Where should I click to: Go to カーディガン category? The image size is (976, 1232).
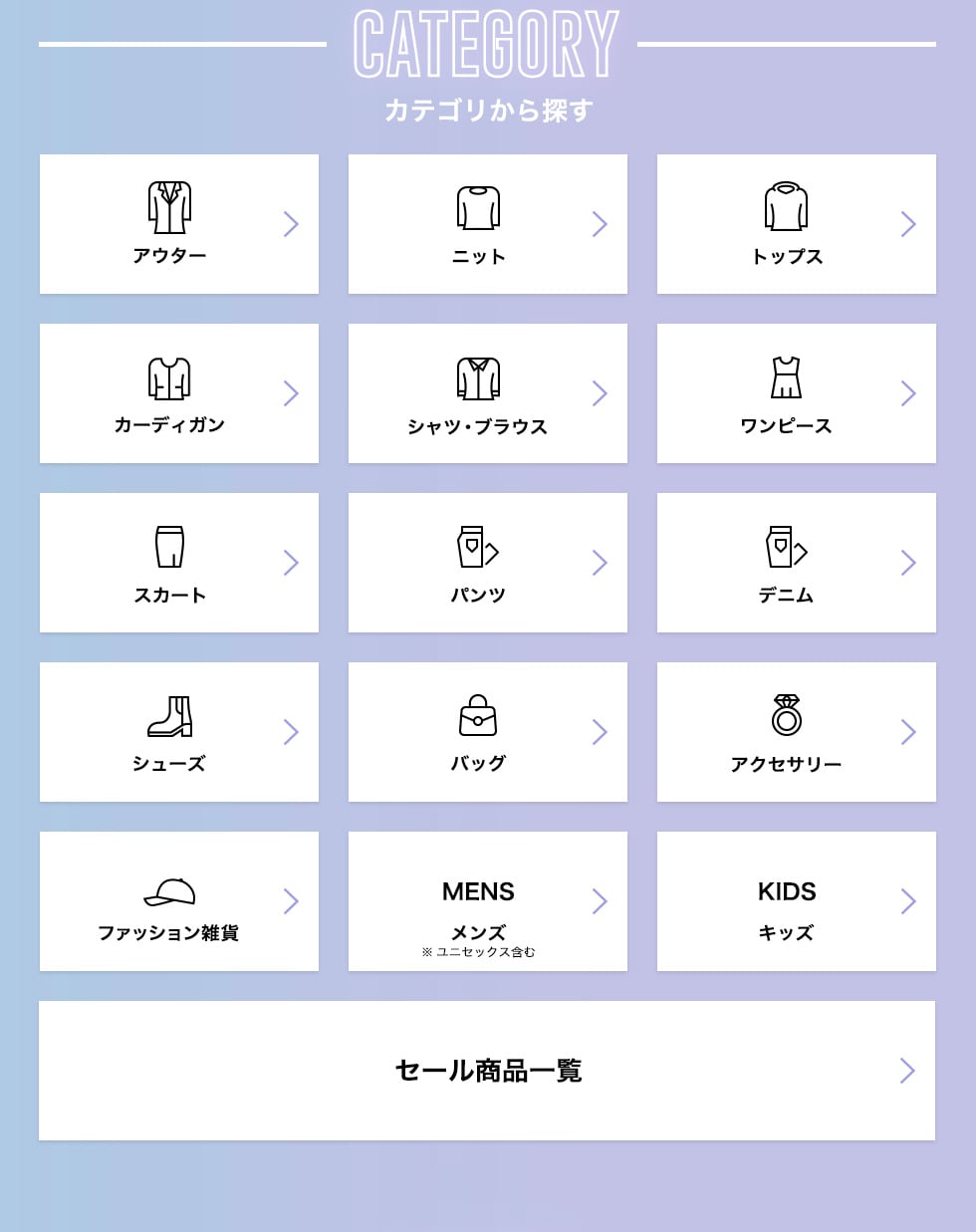(x=179, y=393)
